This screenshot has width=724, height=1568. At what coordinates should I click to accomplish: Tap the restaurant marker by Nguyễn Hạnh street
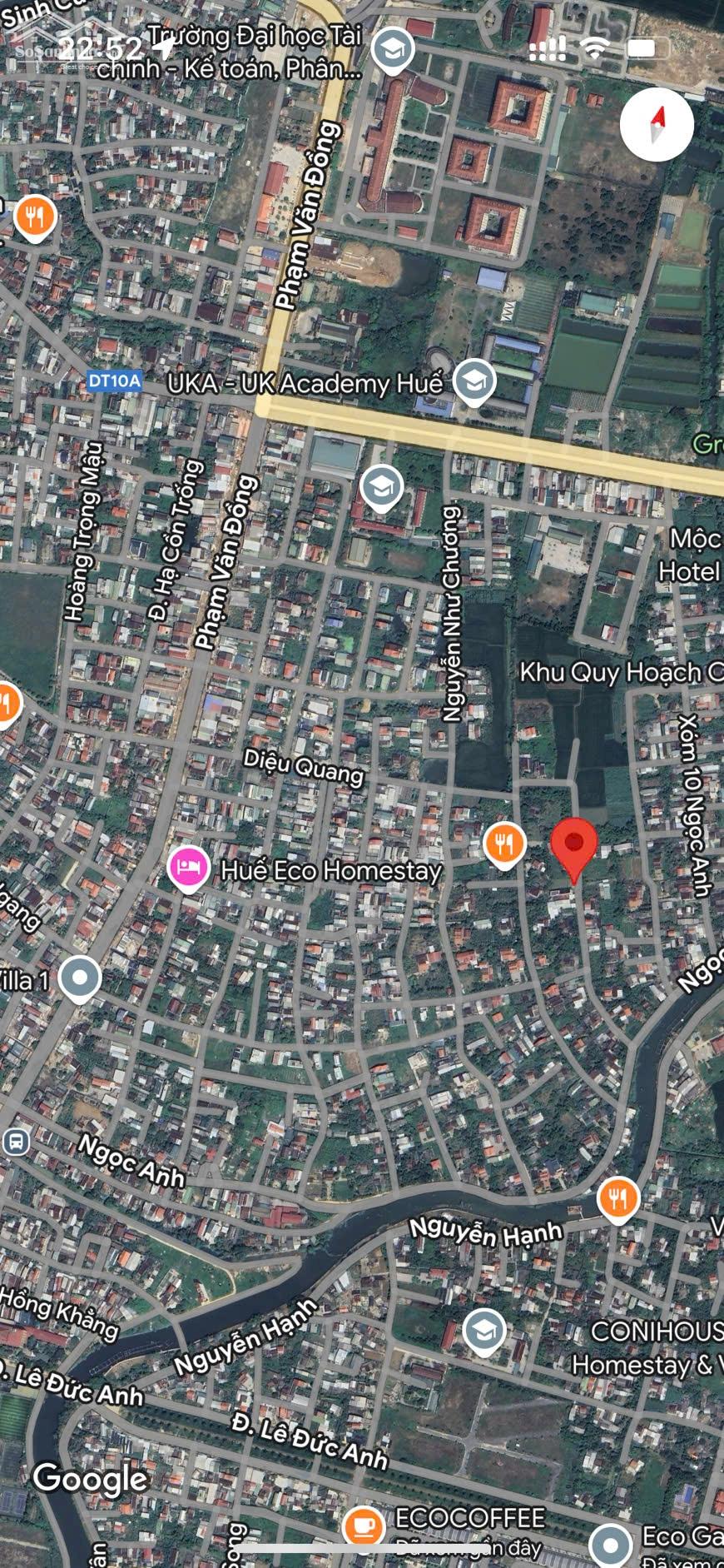(617, 1199)
